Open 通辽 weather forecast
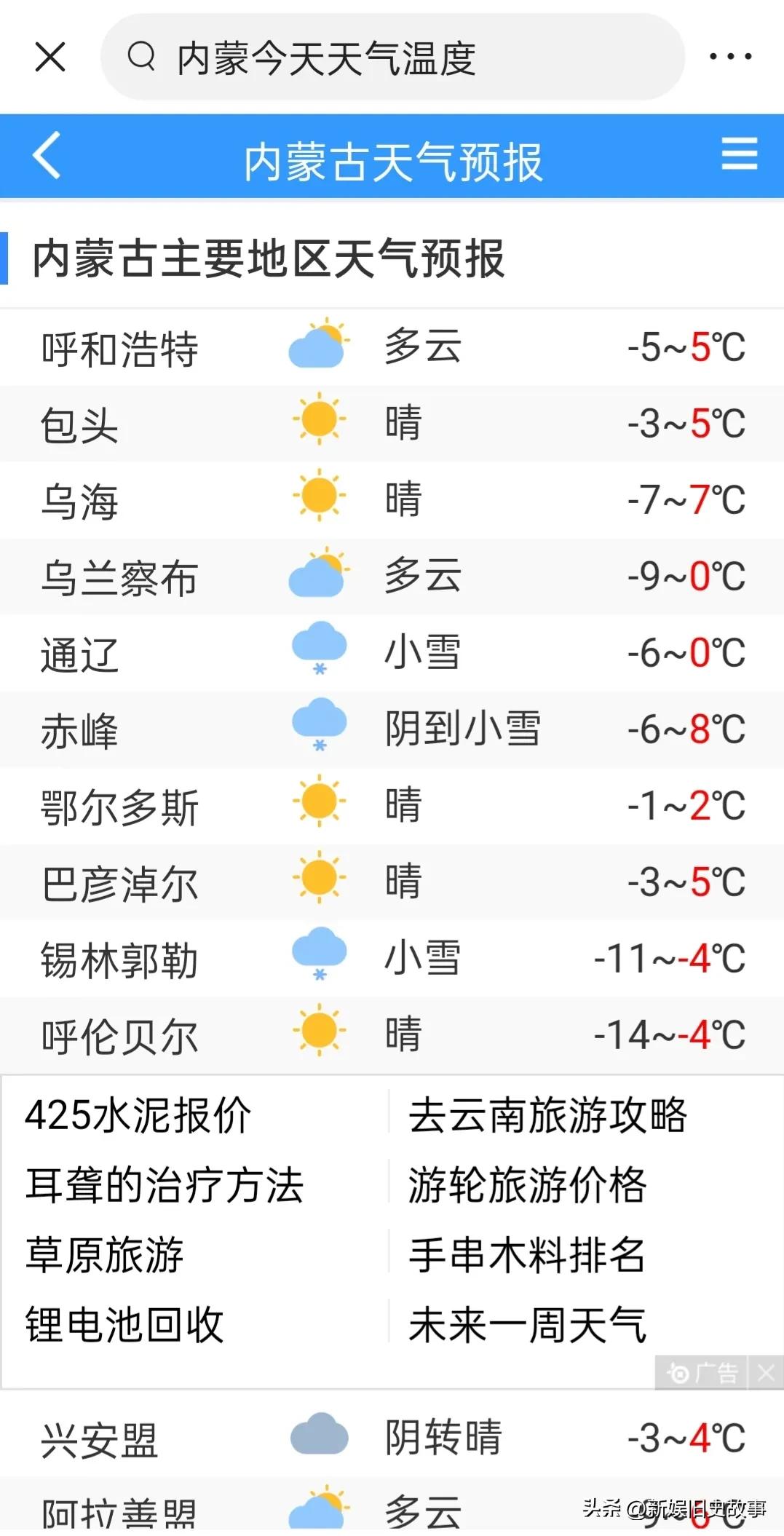The height and width of the screenshot is (1536, 784). click(x=392, y=653)
